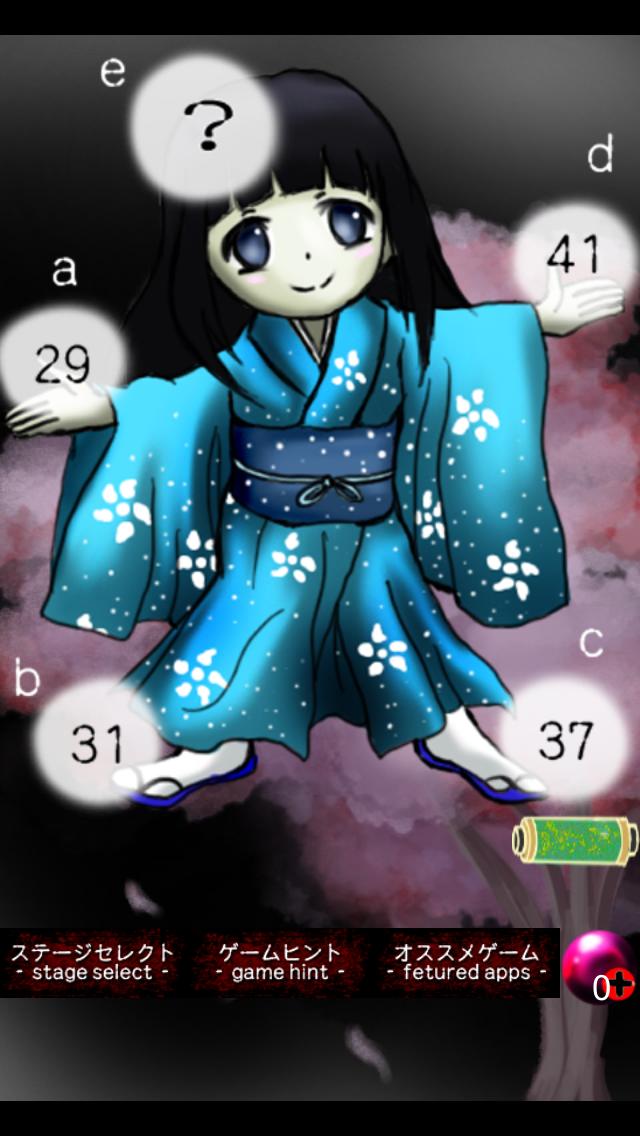Open the game hint
Screen dimensions: 640x1136
281,962
